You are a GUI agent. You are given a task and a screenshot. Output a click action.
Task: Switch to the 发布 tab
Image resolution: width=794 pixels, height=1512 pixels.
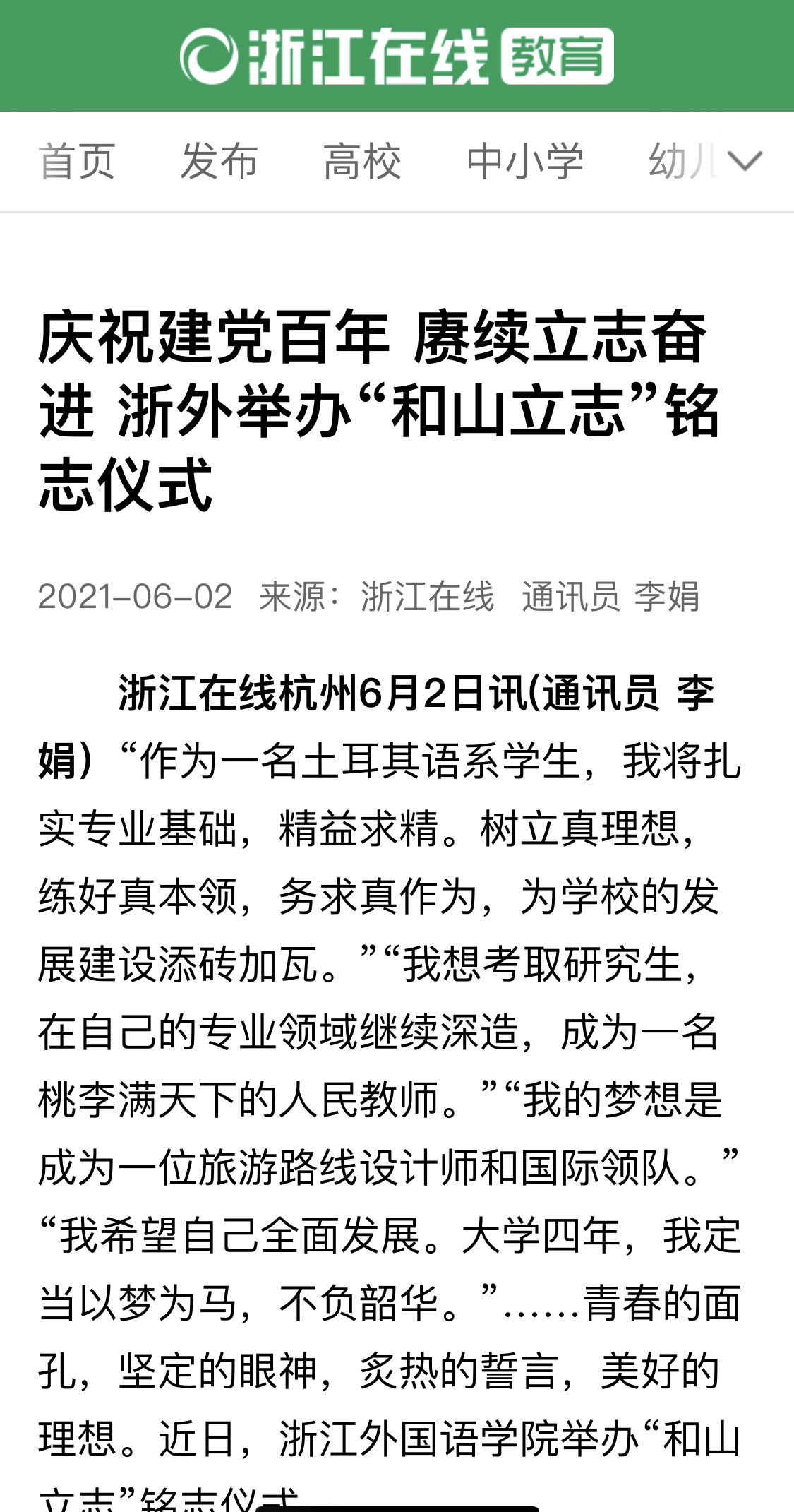(219, 161)
